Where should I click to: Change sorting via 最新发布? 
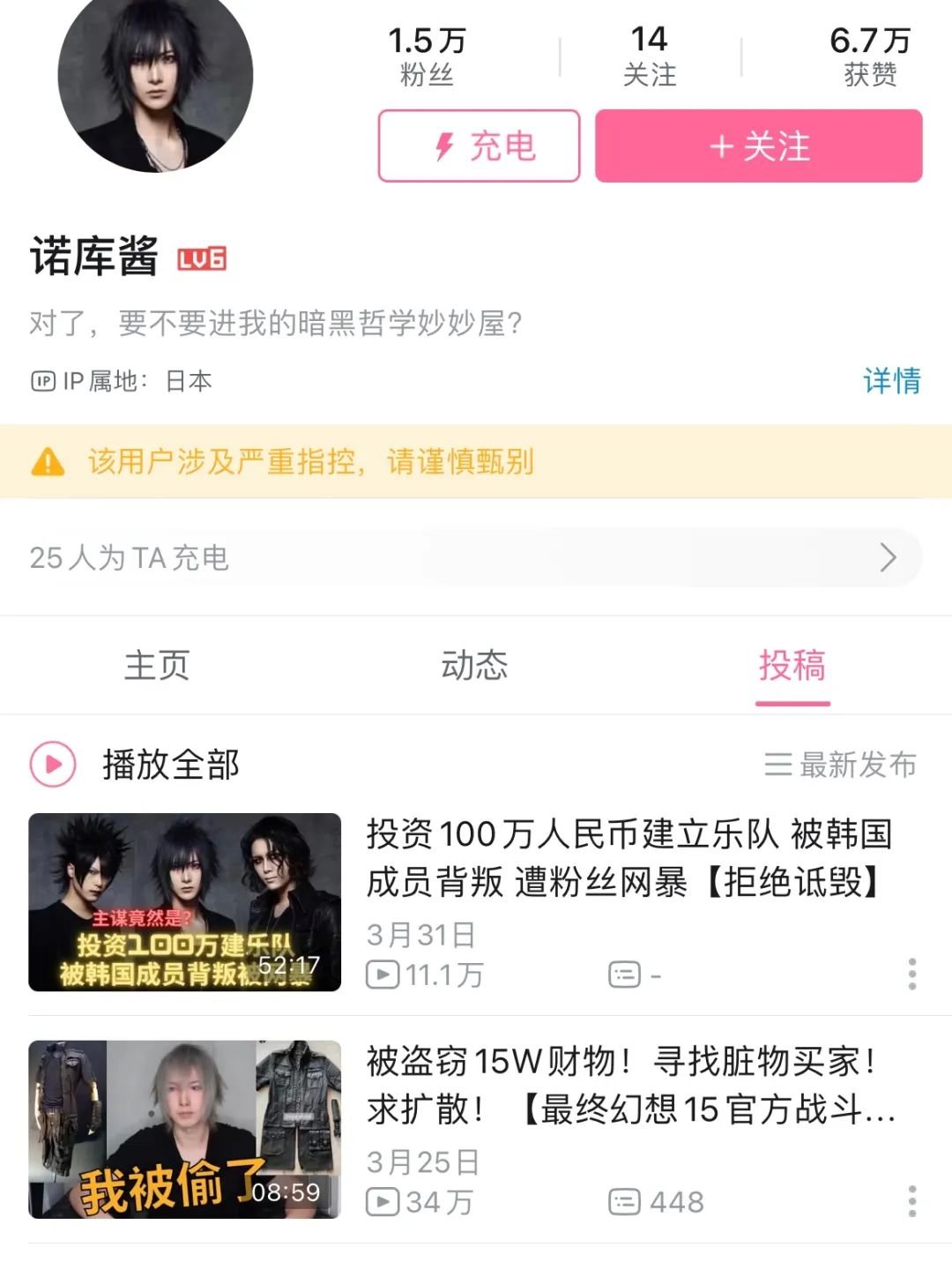tap(840, 765)
